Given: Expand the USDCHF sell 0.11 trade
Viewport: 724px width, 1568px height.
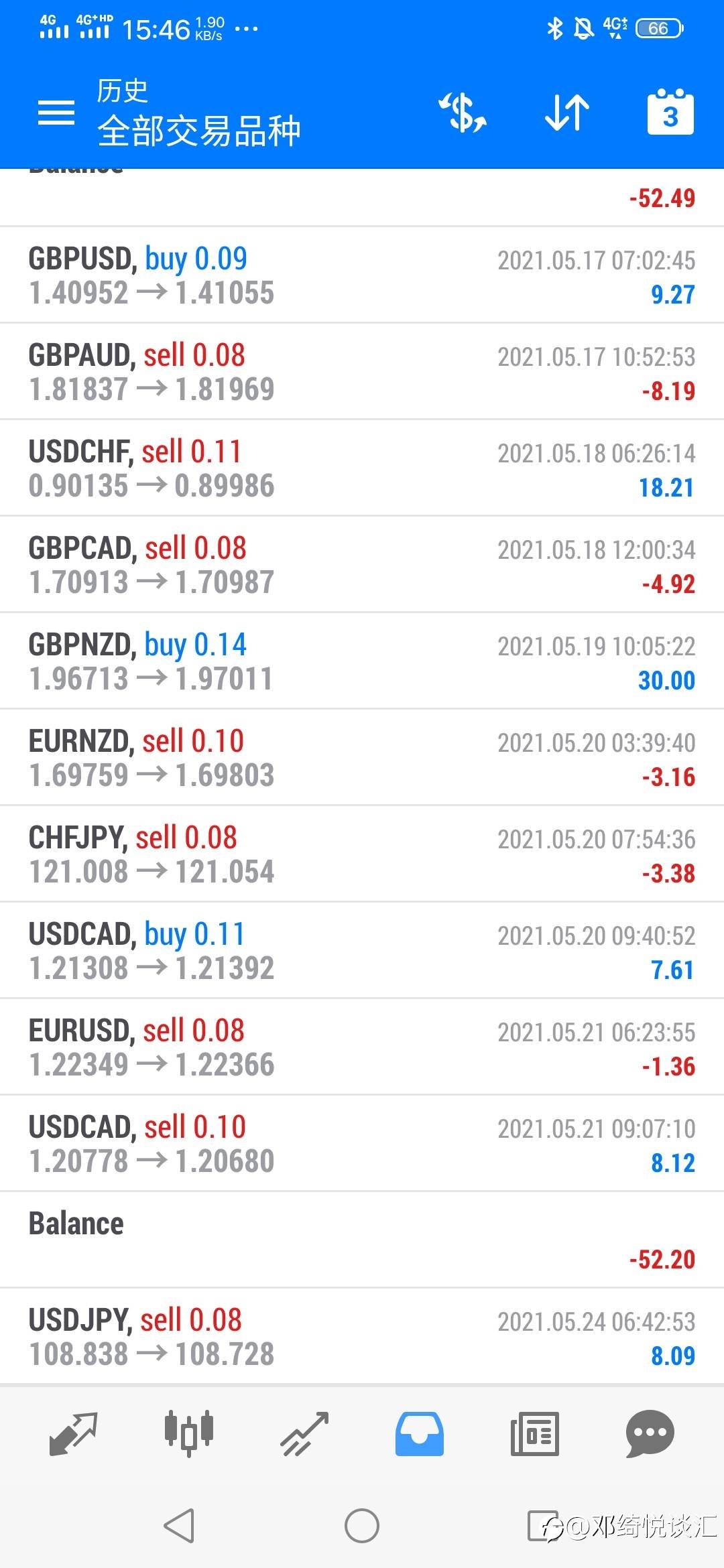Looking at the screenshot, I should [362, 468].
